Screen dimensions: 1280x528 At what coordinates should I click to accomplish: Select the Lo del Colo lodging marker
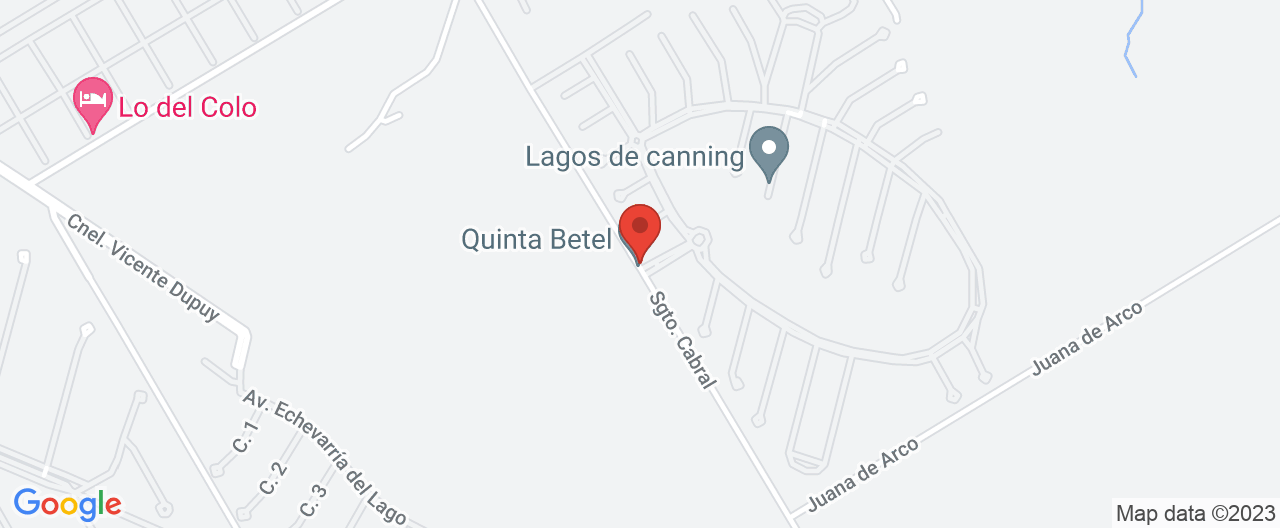pyautogui.click(x=93, y=103)
